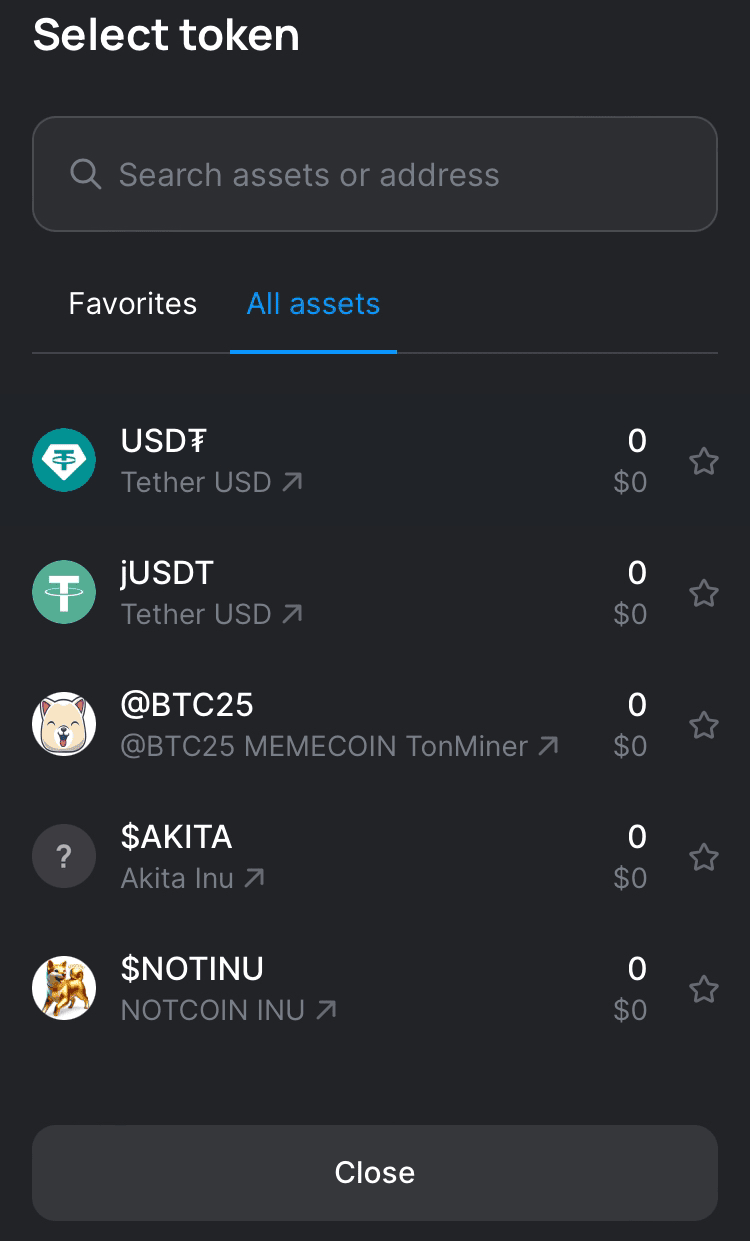The image size is (750, 1241).
Task: Switch to the Favorites tab
Action: (x=132, y=304)
